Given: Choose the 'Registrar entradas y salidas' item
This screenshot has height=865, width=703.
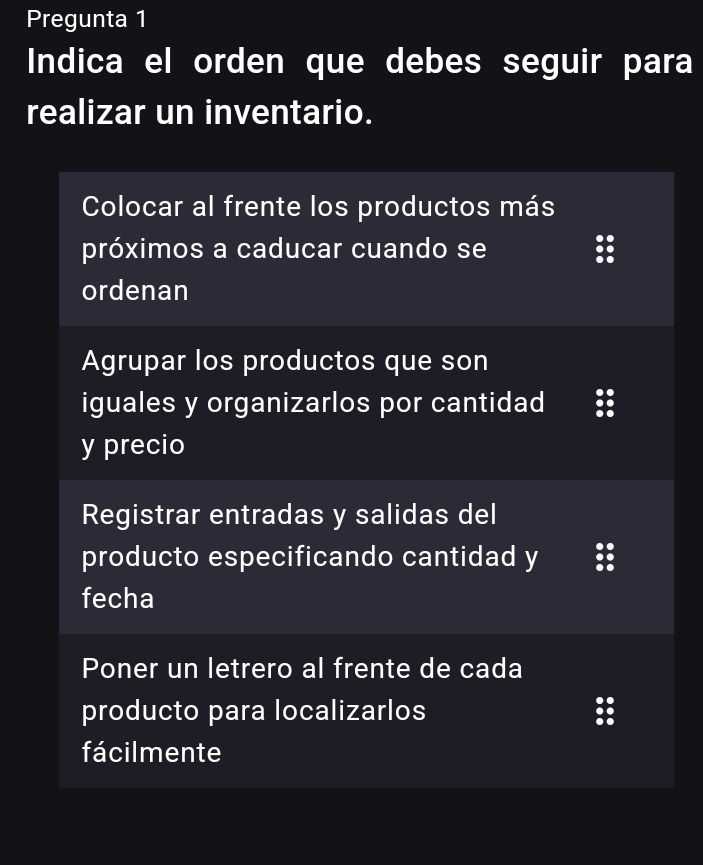Looking at the screenshot, I should point(320,557).
